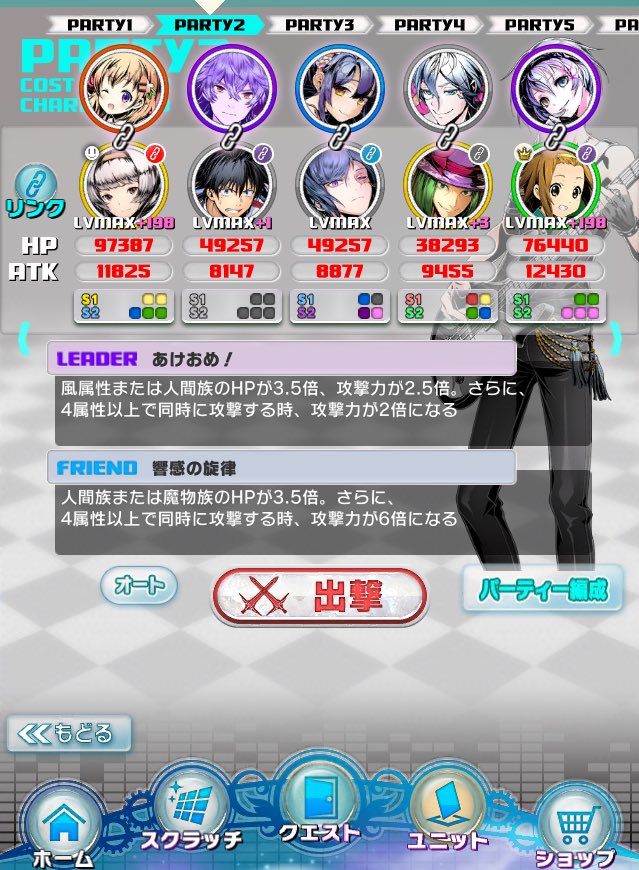Enable オート auto mode
639x870 pixels.
(x=138, y=586)
